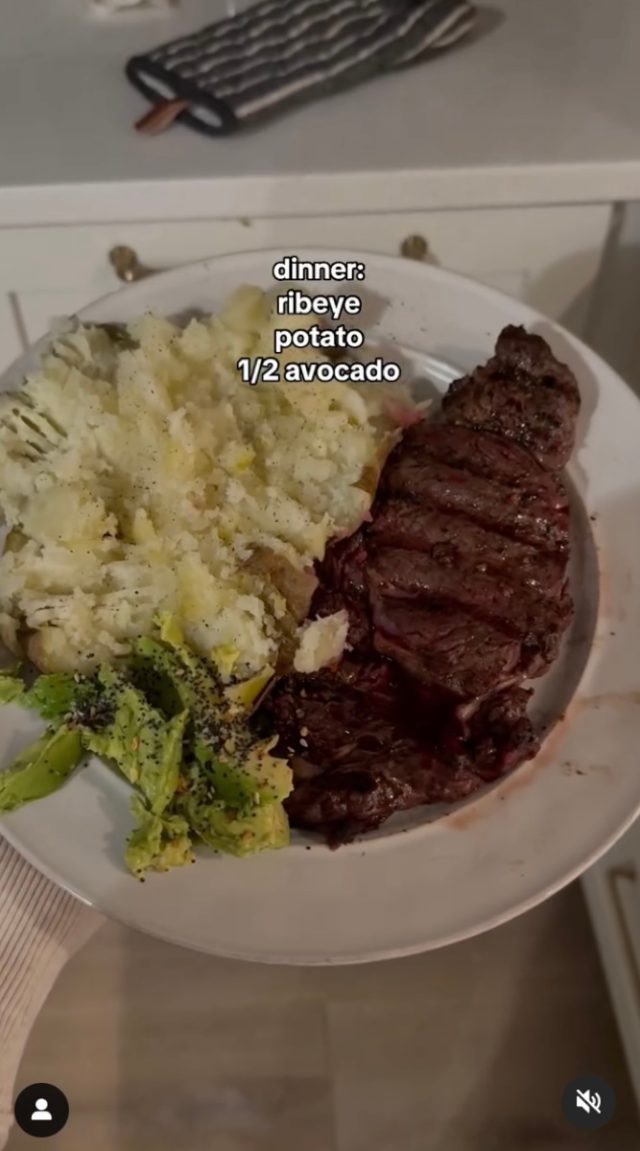Open the tagged people icon

pos(41,1109)
